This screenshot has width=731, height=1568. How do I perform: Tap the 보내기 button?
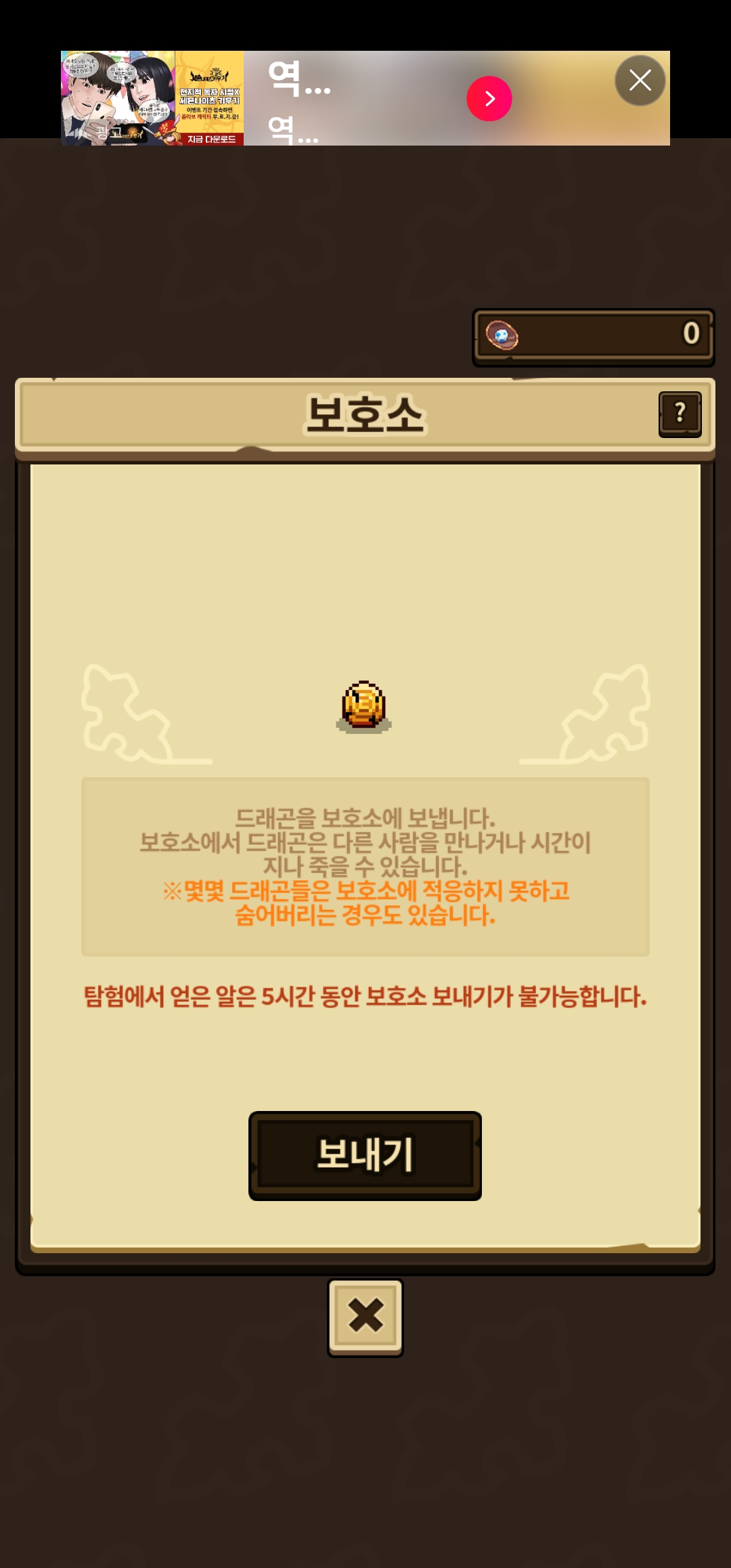tap(365, 1155)
